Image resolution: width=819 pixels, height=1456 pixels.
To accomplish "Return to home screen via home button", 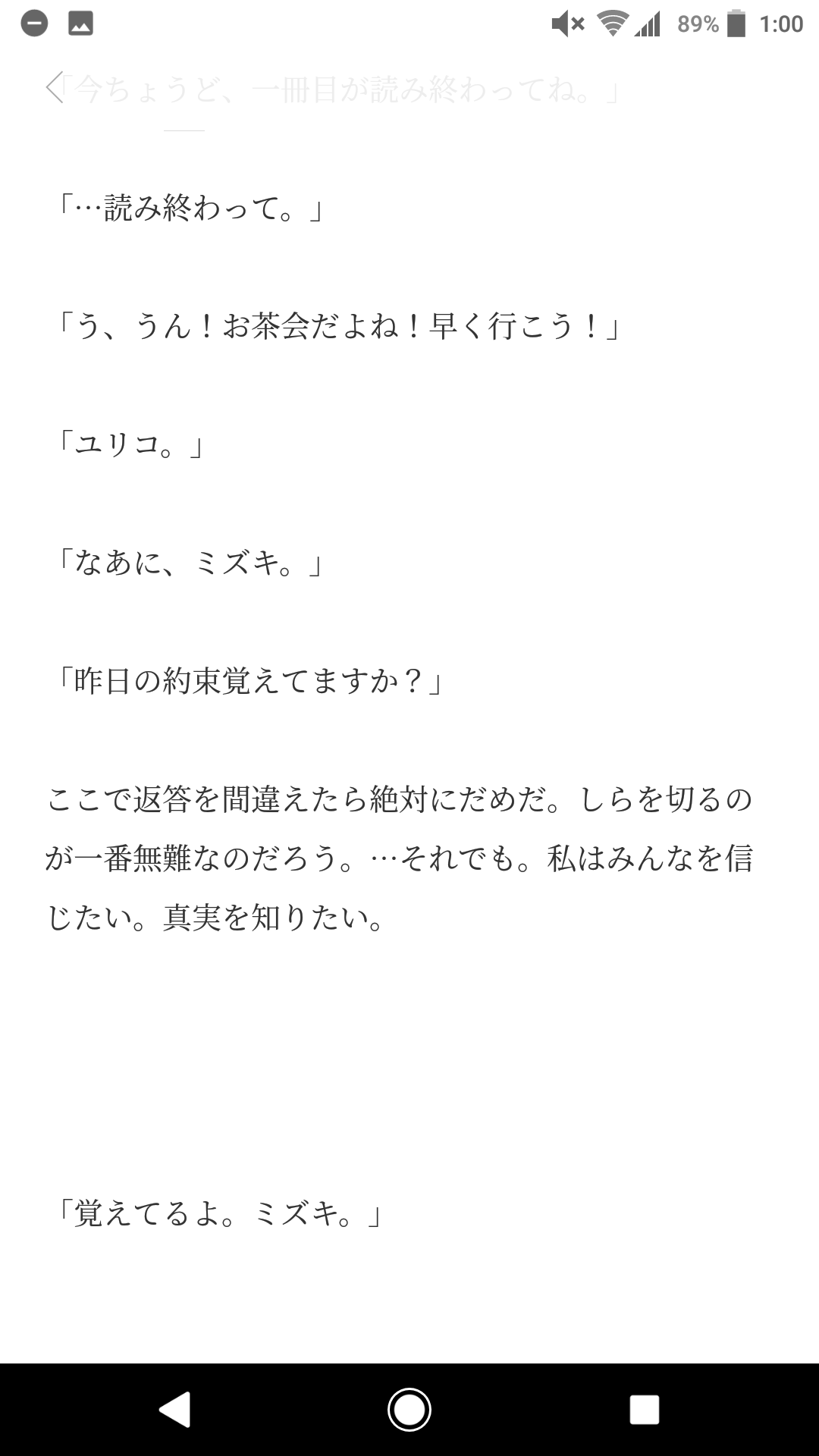I will (409, 1410).
